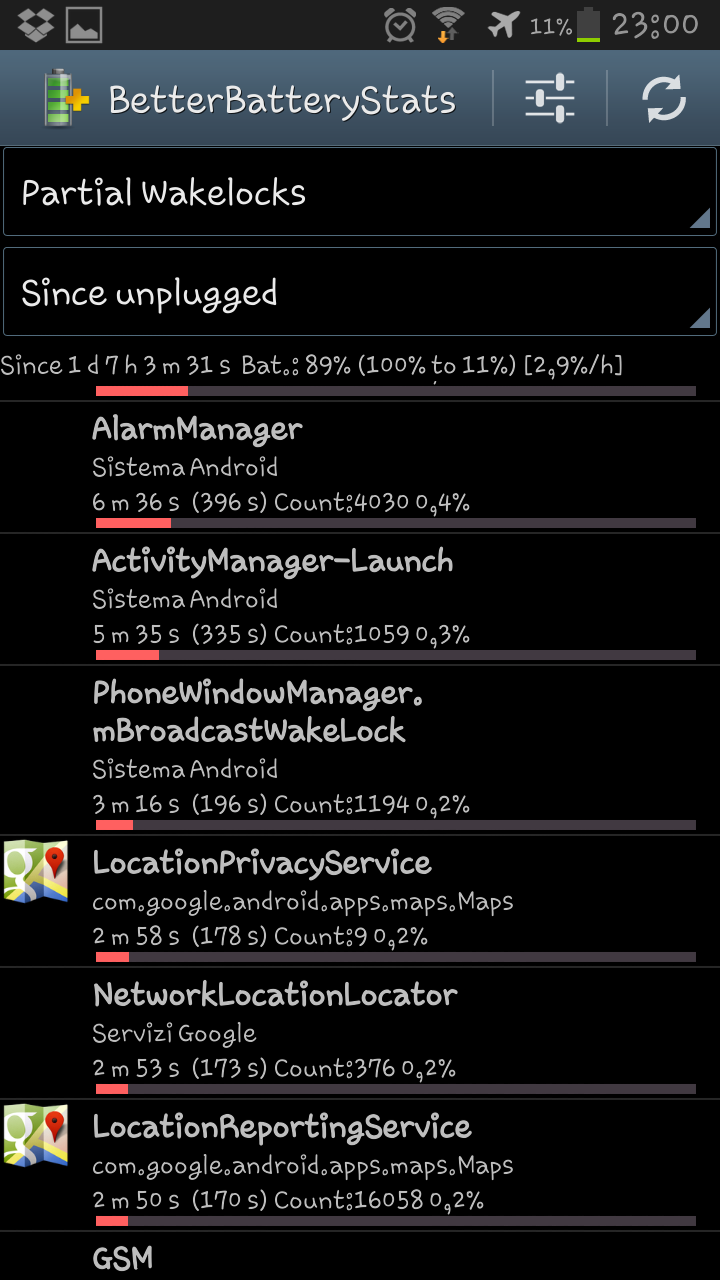
Task: Open the preferences sliders icon
Action: pos(550,99)
